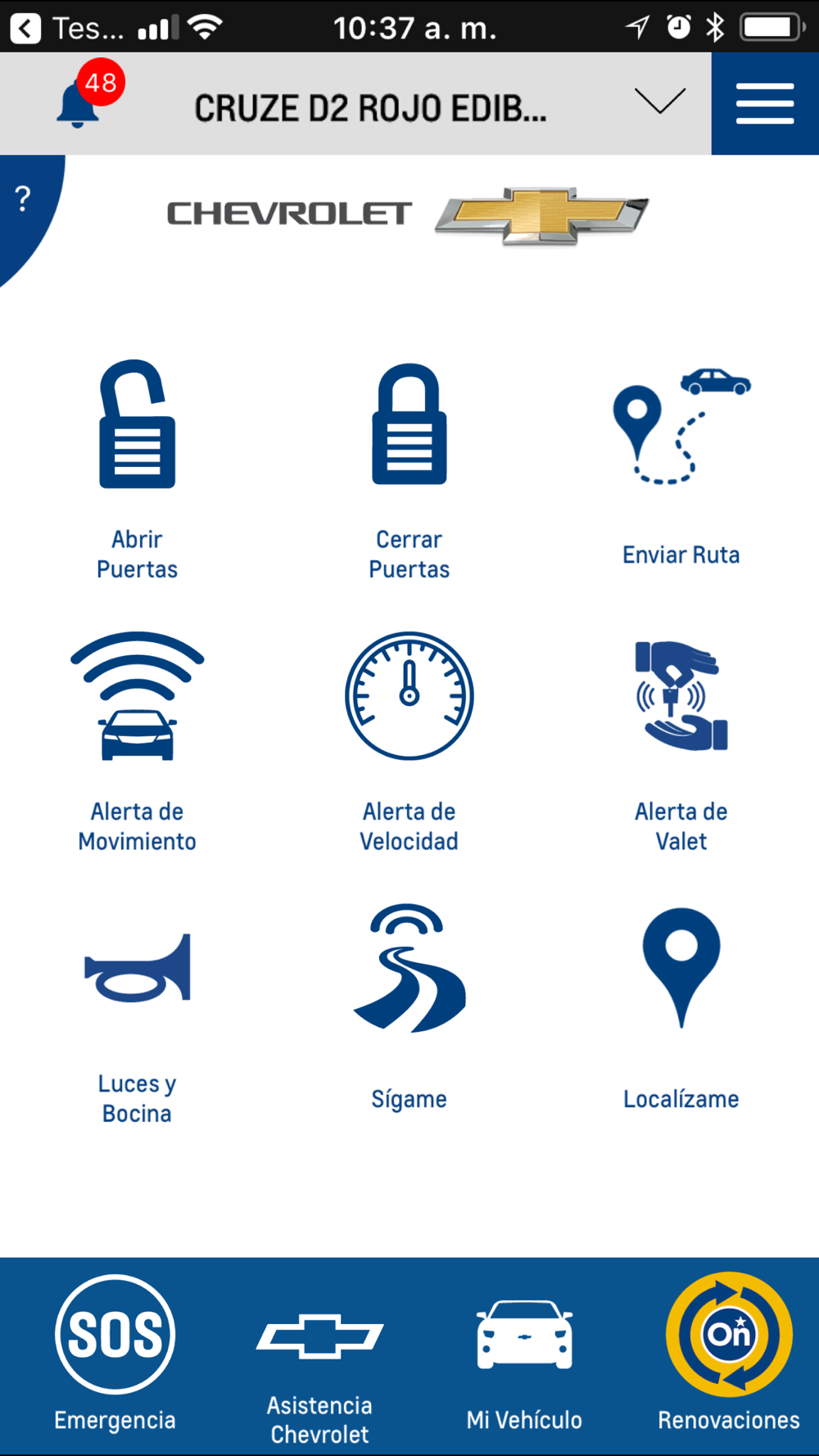
Task: Return to previous app via back arrow
Action: tap(25, 29)
